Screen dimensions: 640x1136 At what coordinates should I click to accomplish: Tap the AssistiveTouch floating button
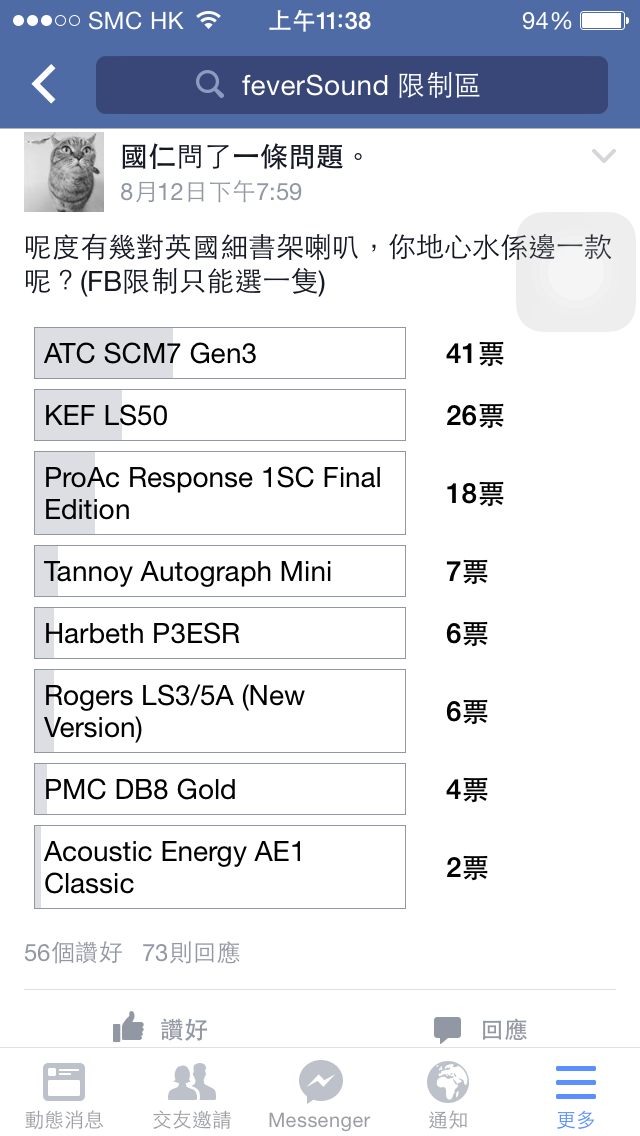pos(576,272)
